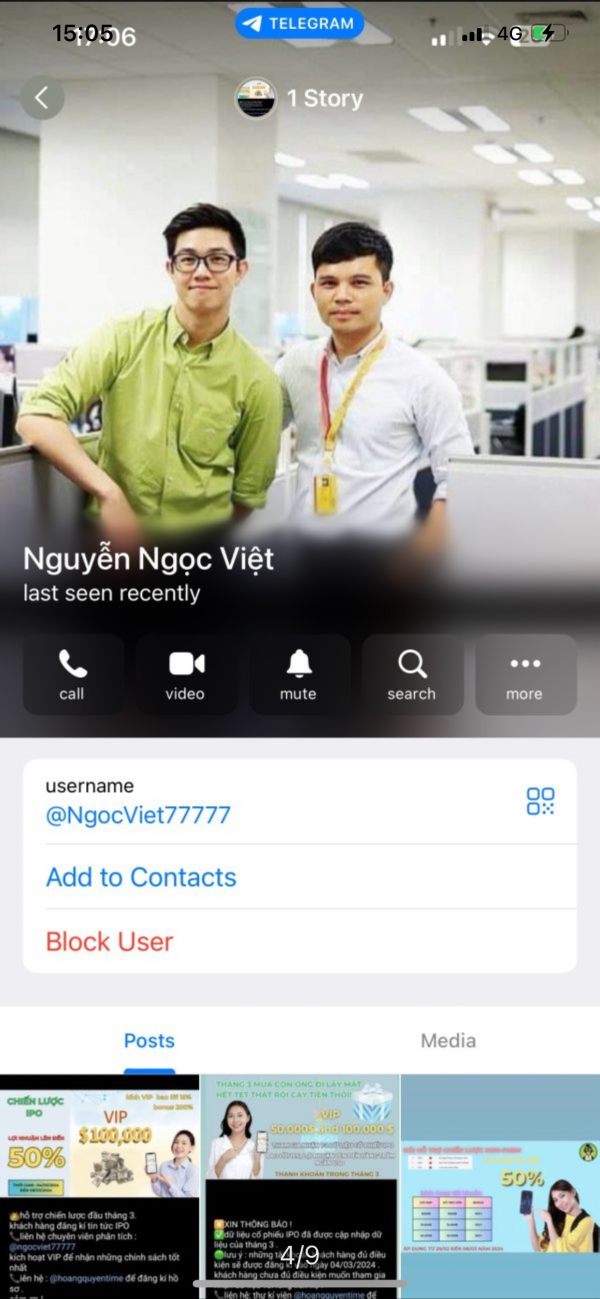Start a video call
The width and height of the screenshot is (600, 1299).
pos(186,675)
